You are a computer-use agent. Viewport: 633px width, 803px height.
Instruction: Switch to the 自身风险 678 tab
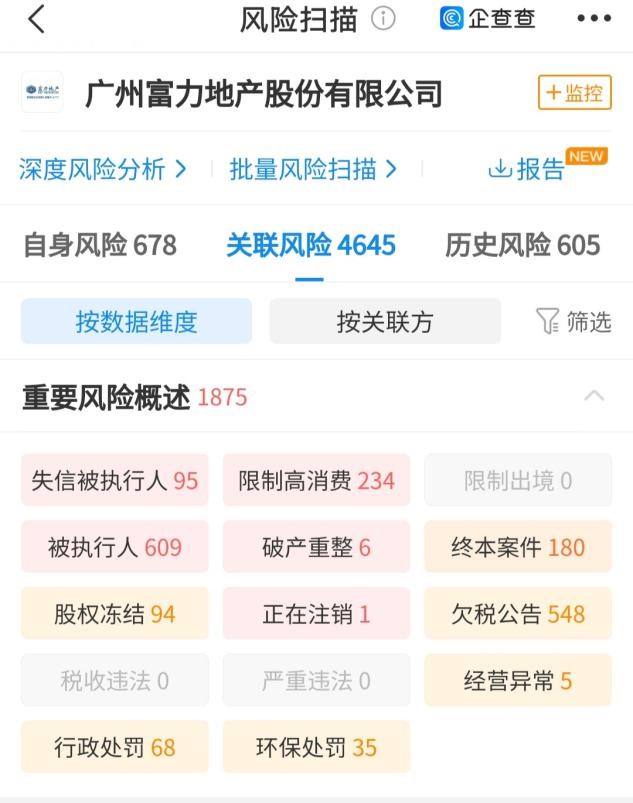[x=100, y=245]
